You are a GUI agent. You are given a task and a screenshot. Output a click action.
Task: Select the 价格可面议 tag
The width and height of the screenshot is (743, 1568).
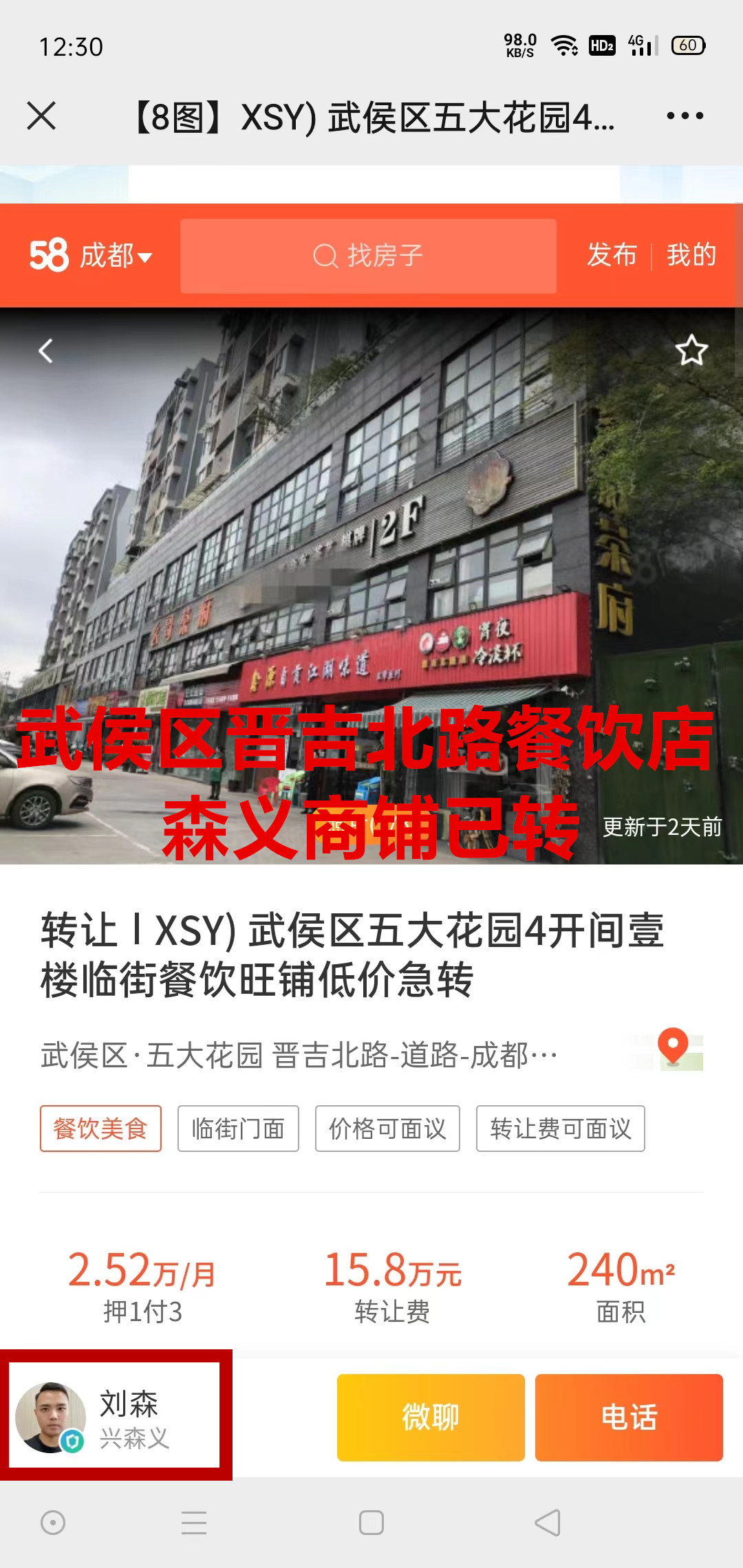[387, 1129]
